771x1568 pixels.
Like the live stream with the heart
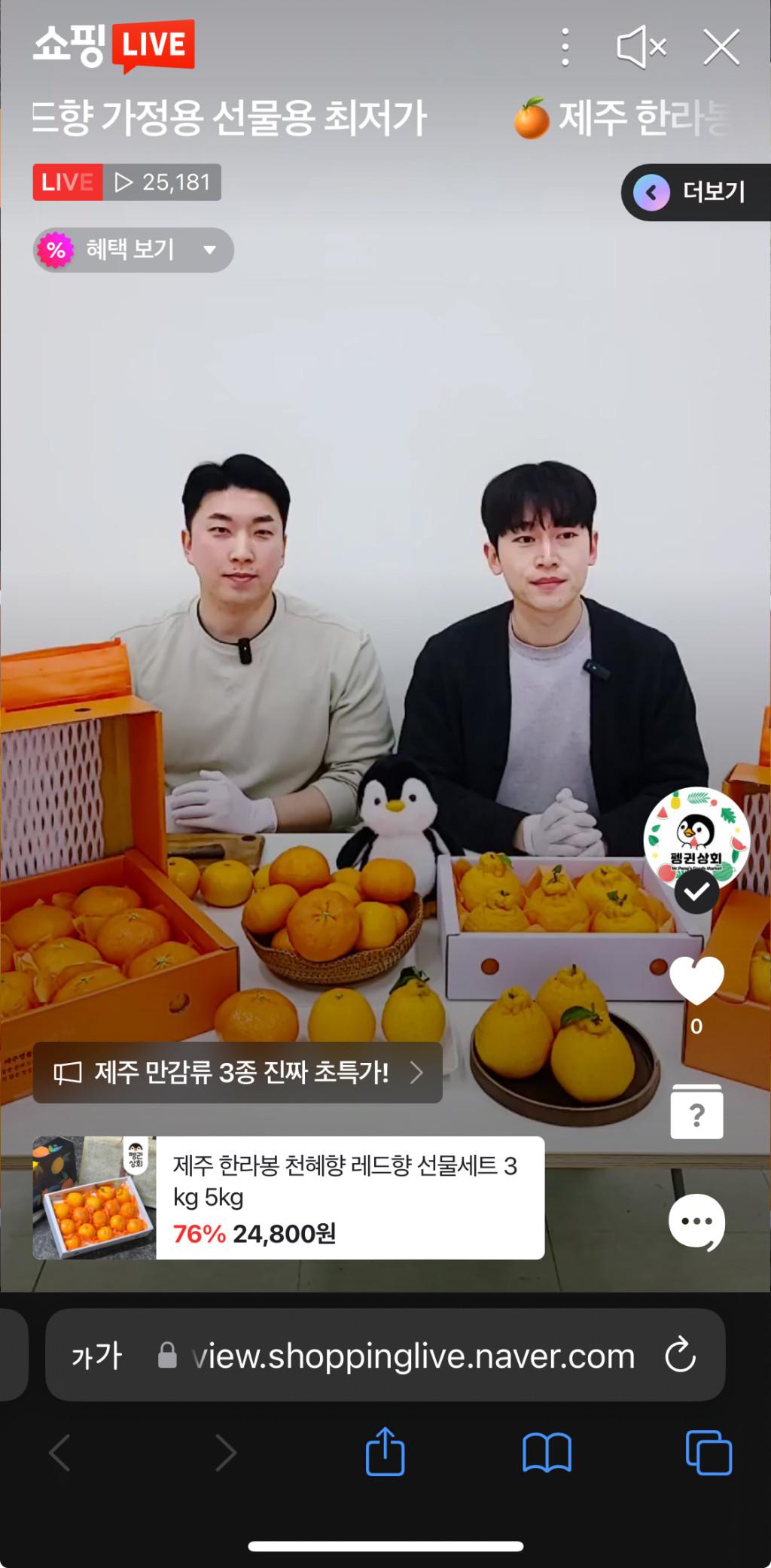696,981
